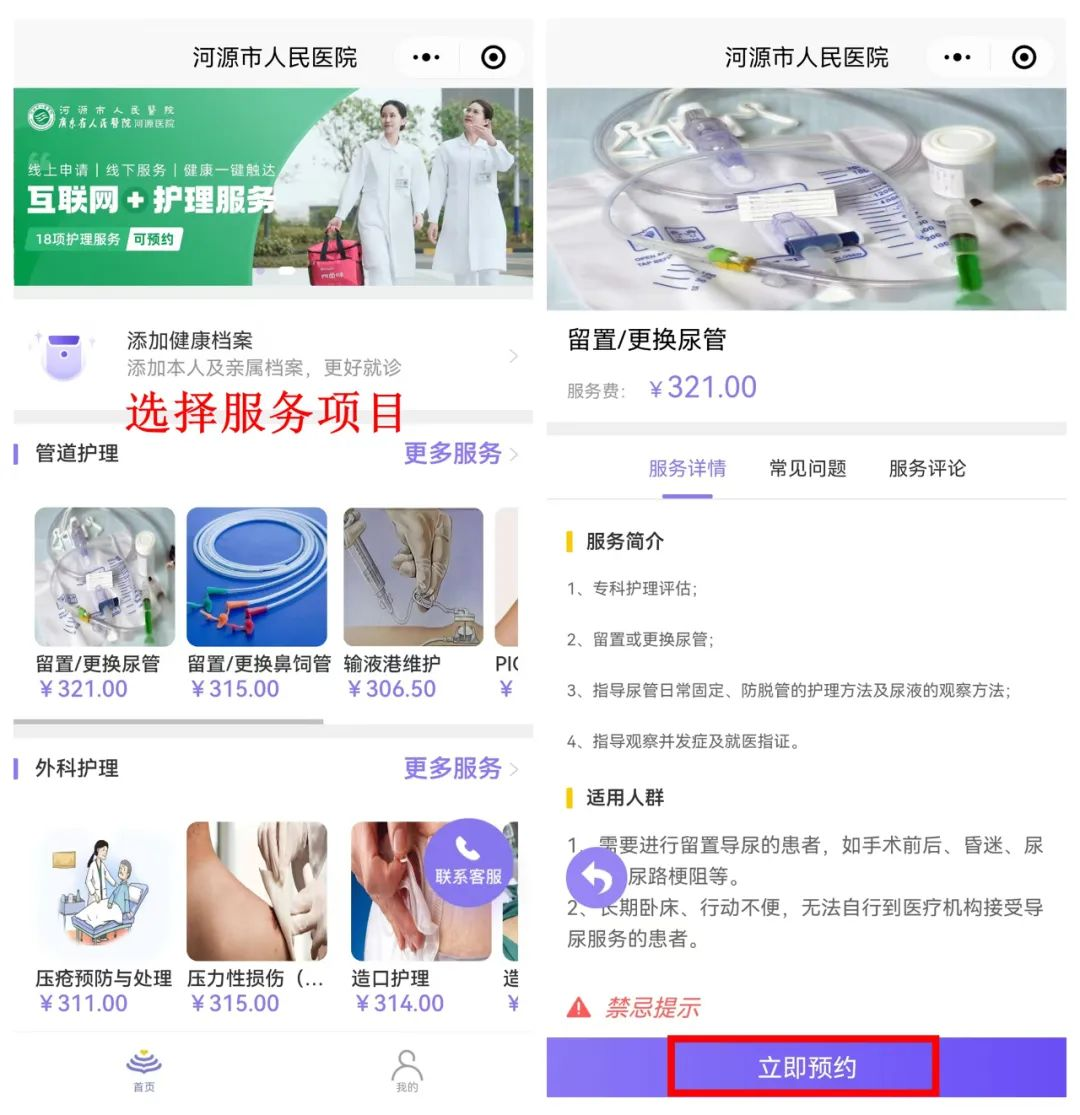The width and height of the screenshot is (1080, 1115).
Task: Switch to the 首页 tab
Action: tap(144, 1071)
